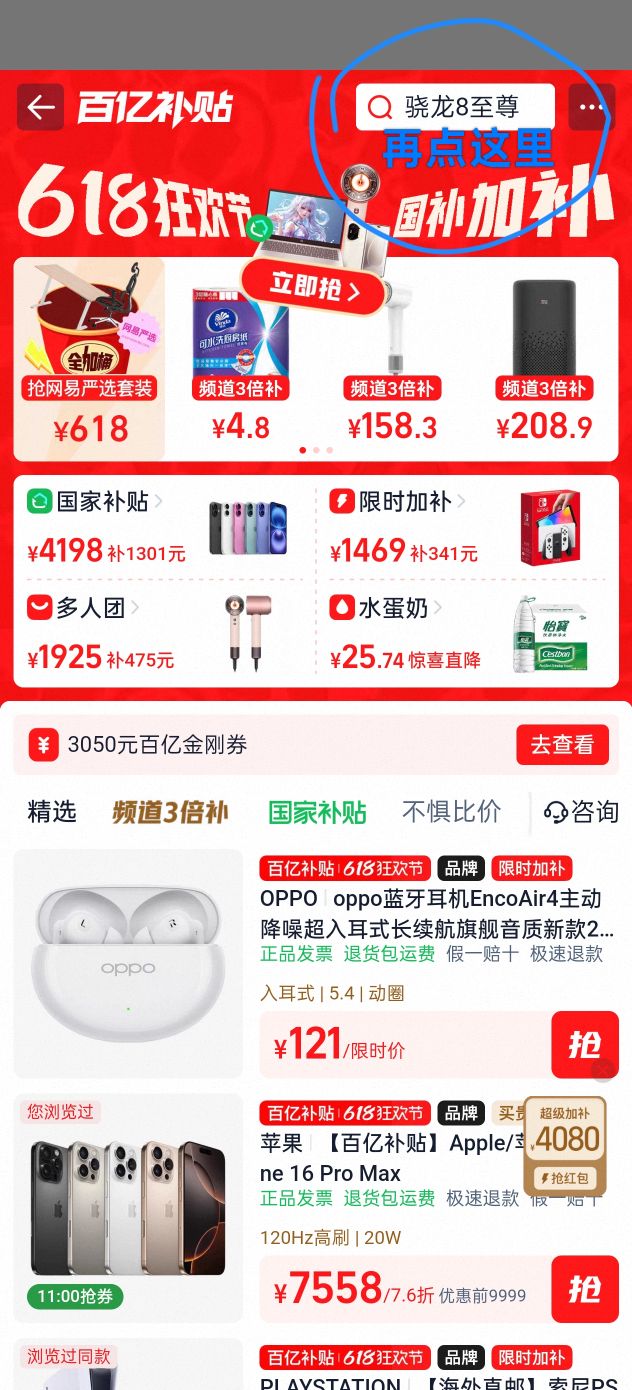Open the ¥208.9 black speaker deal

tap(543, 360)
